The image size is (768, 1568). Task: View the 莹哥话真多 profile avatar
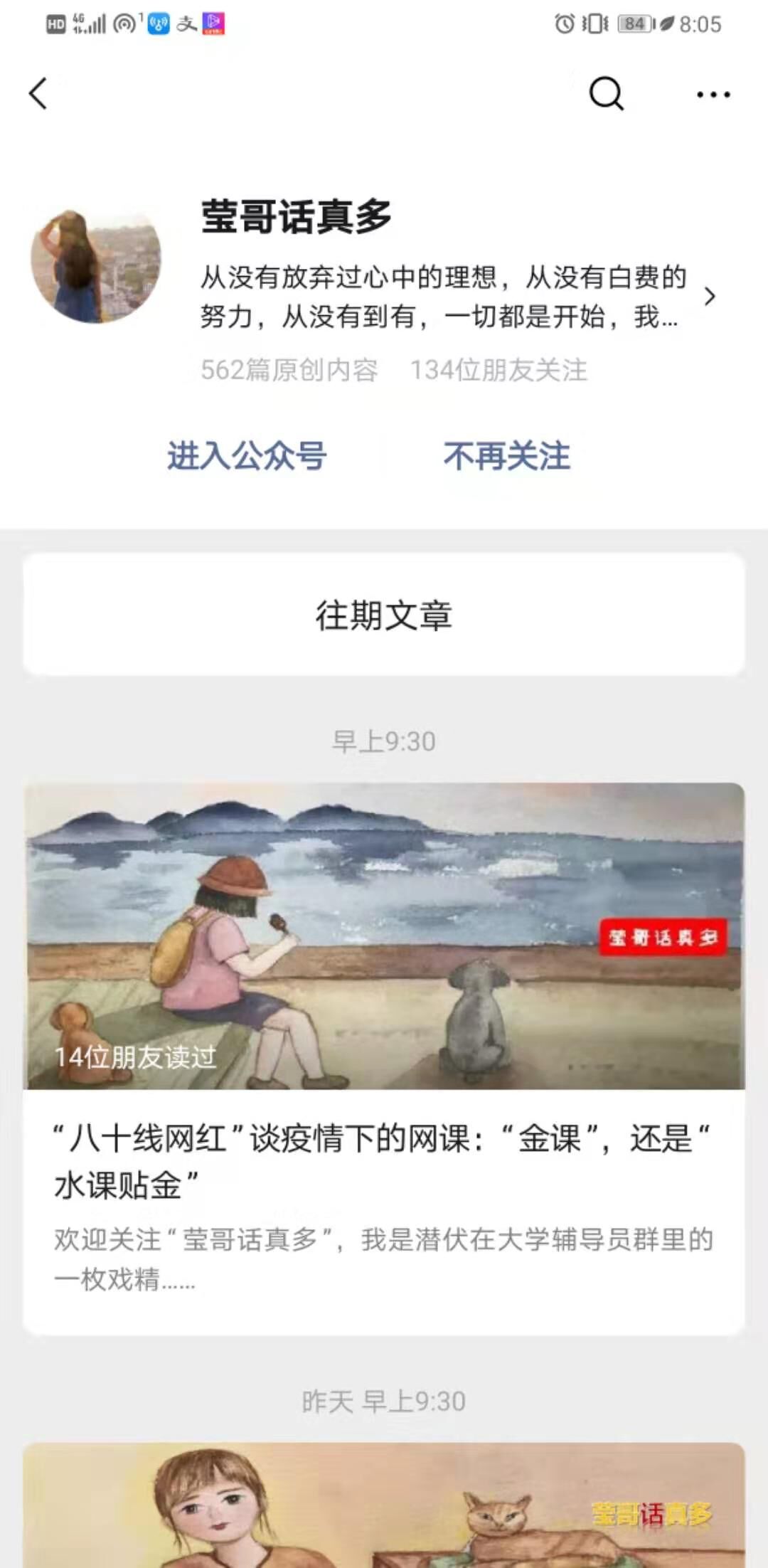tap(96, 265)
